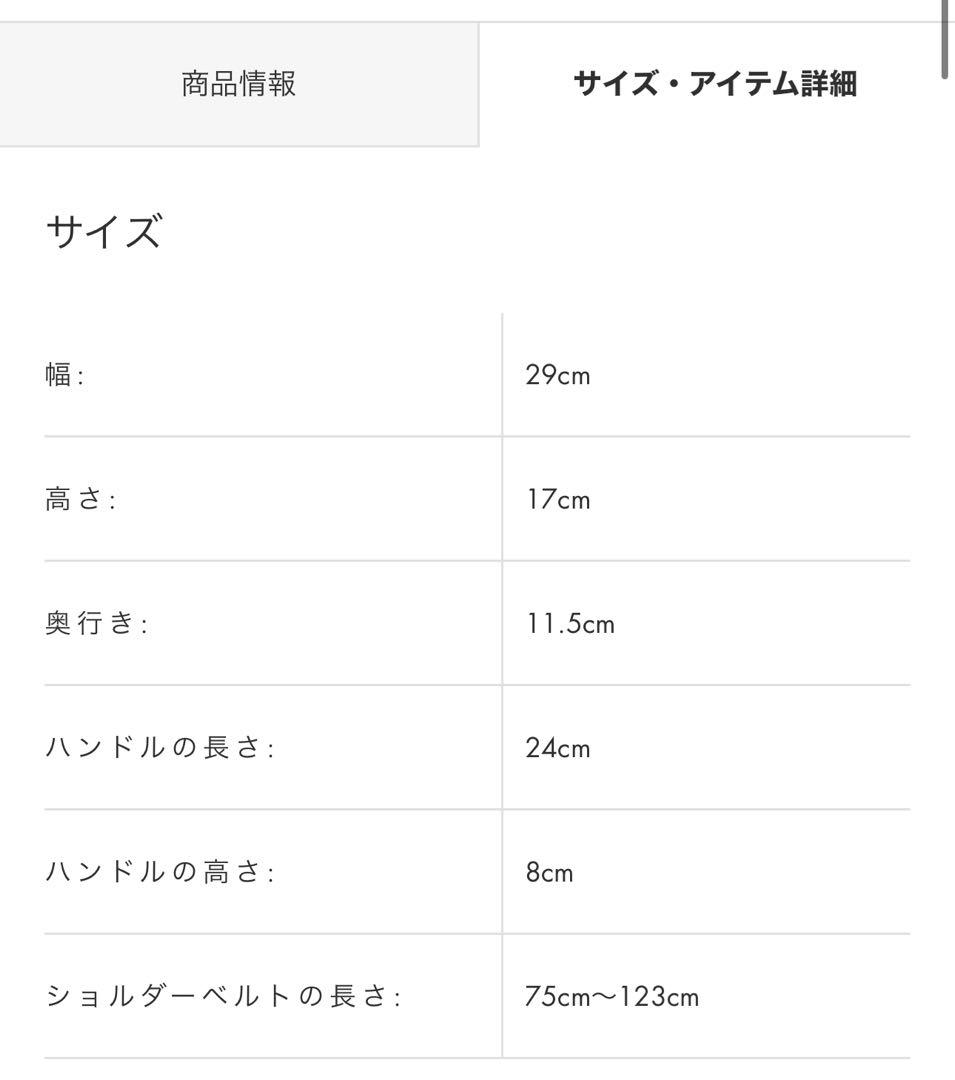Click the サイズ section heading
This screenshot has width=955, height=1080.
[x=100, y=228]
